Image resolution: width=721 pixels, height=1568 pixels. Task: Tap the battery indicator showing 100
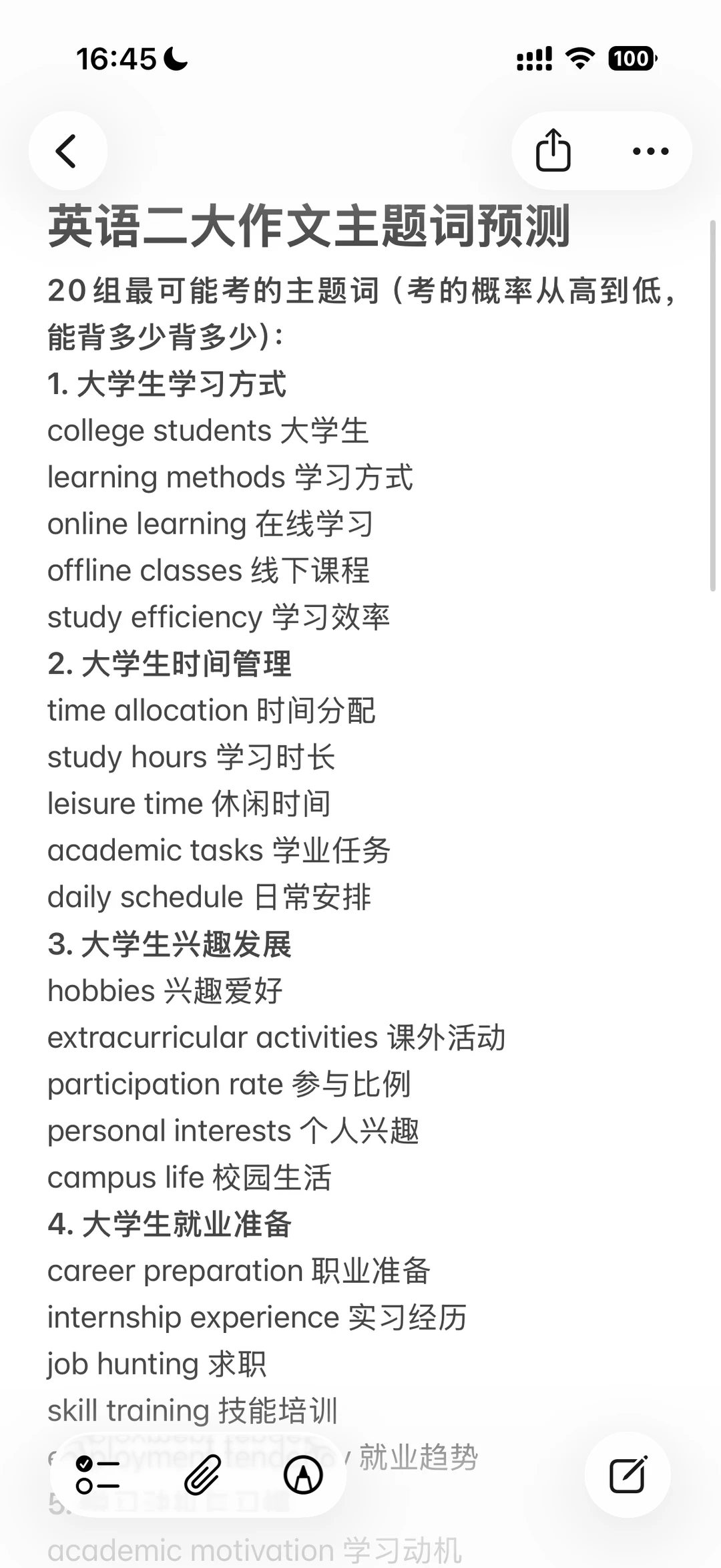[630, 59]
